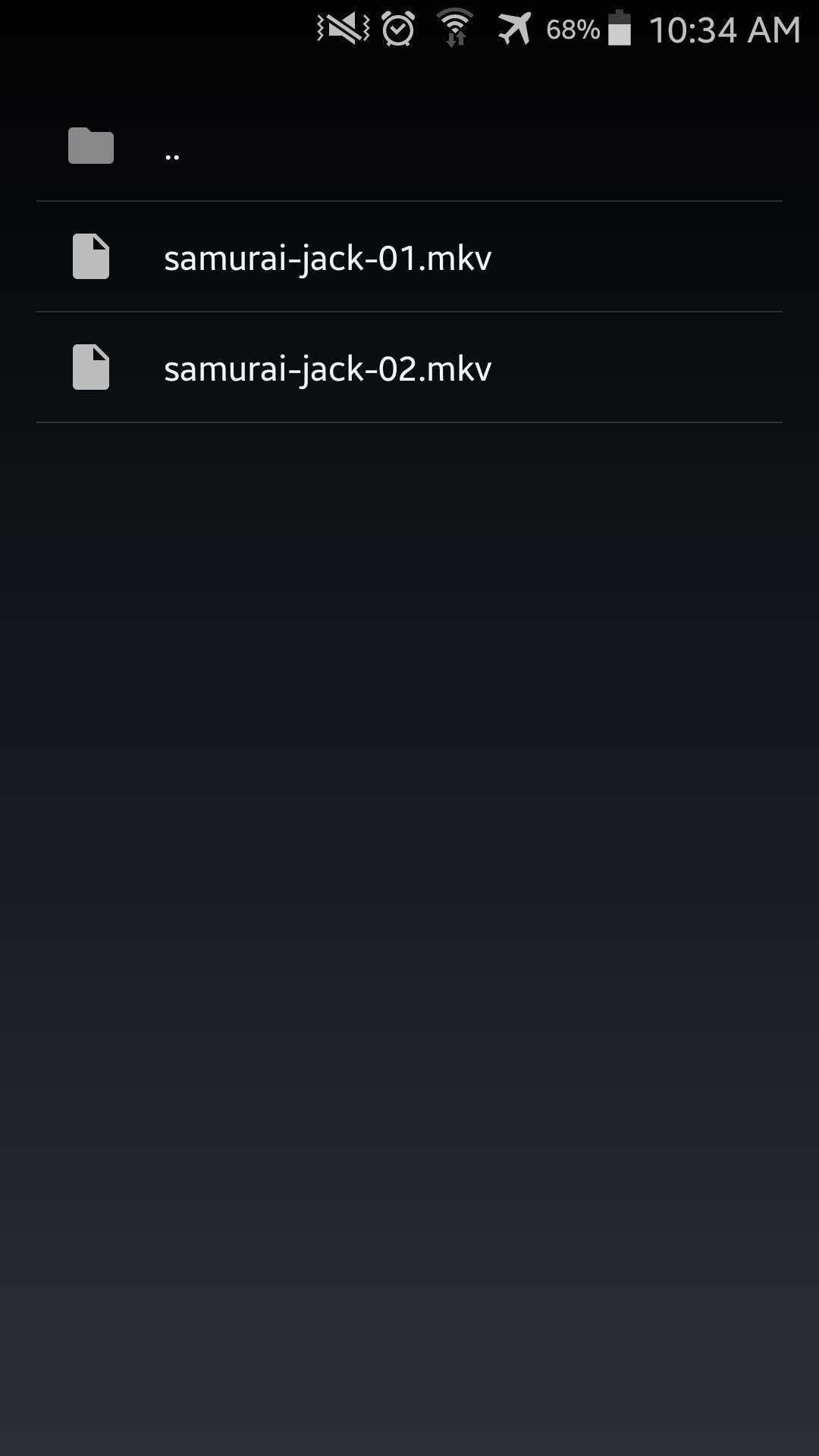Tap the 68% battery percentage text

tap(571, 30)
